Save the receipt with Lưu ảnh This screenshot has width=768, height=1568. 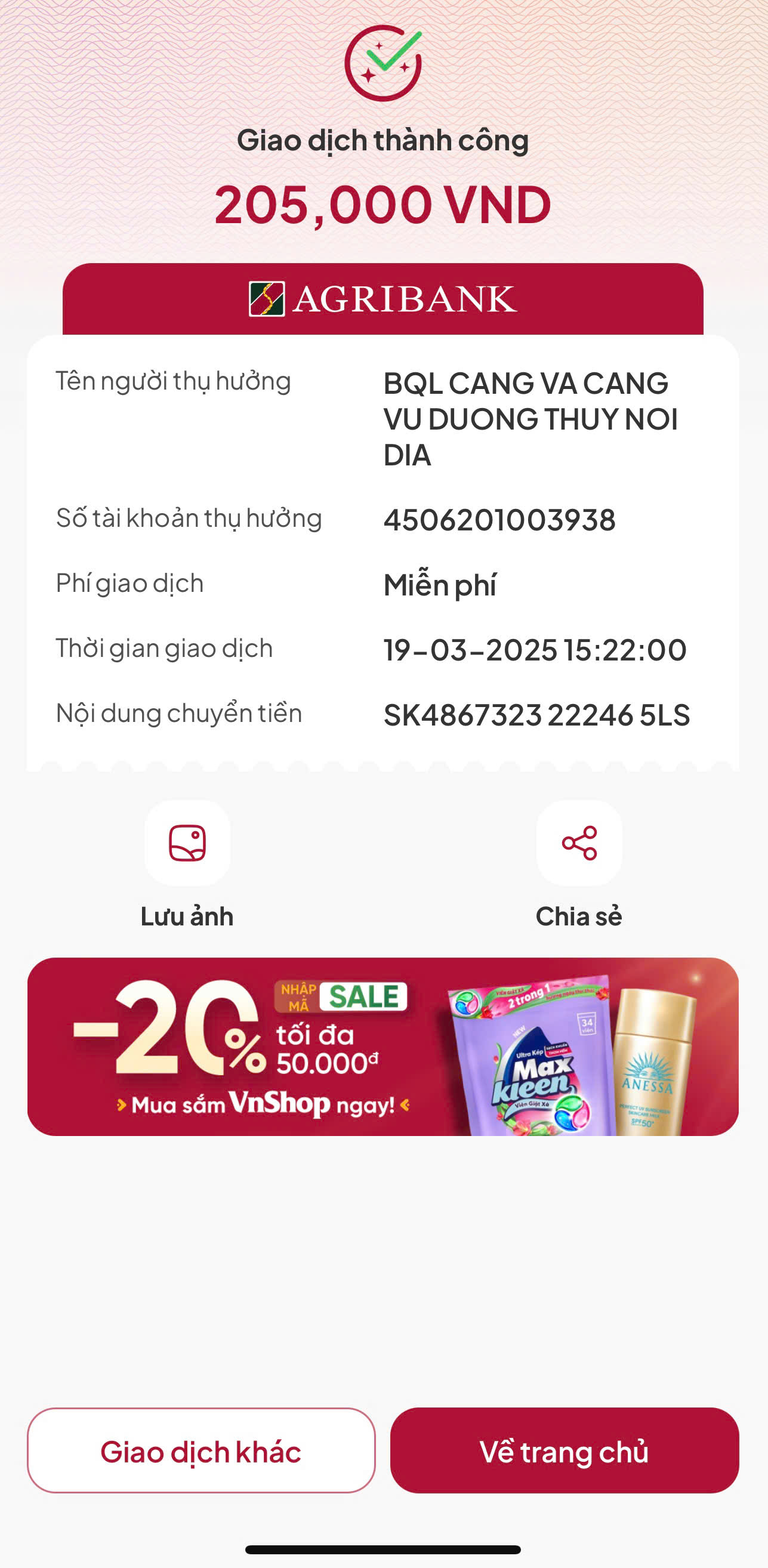pyautogui.click(x=187, y=843)
